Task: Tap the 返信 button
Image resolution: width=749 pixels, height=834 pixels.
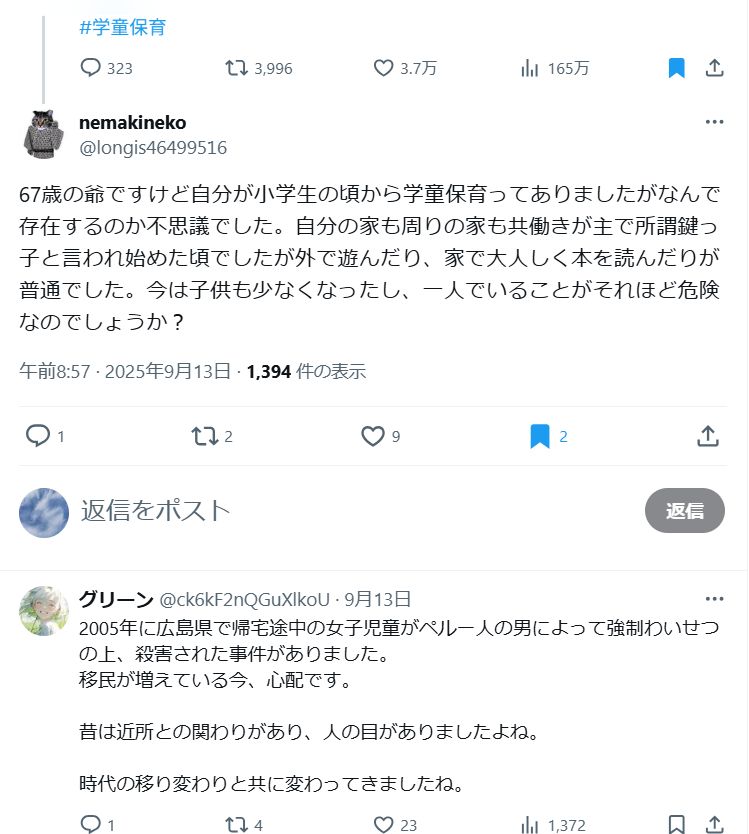Action: coord(684,511)
